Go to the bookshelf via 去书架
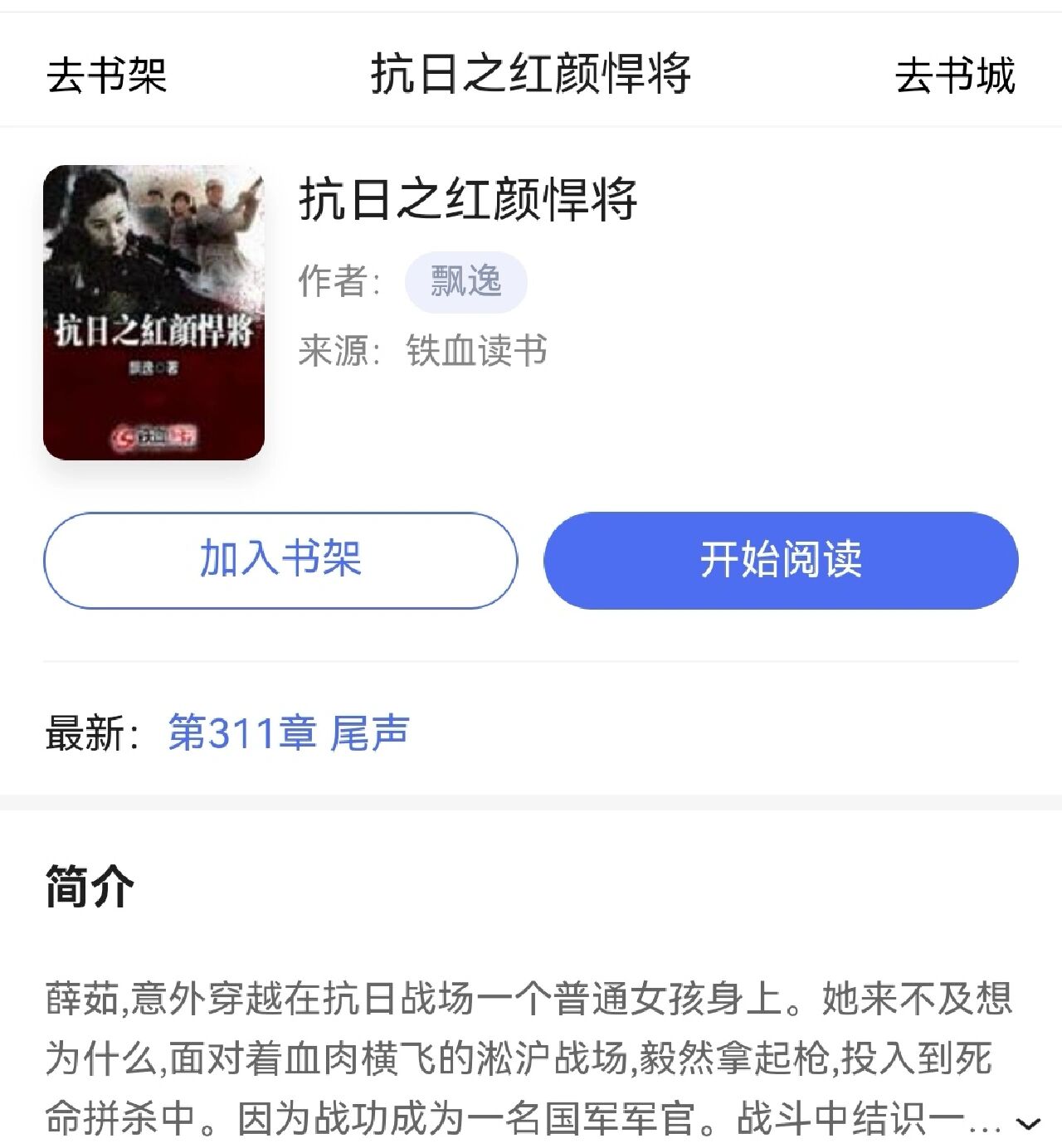 tap(106, 75)
